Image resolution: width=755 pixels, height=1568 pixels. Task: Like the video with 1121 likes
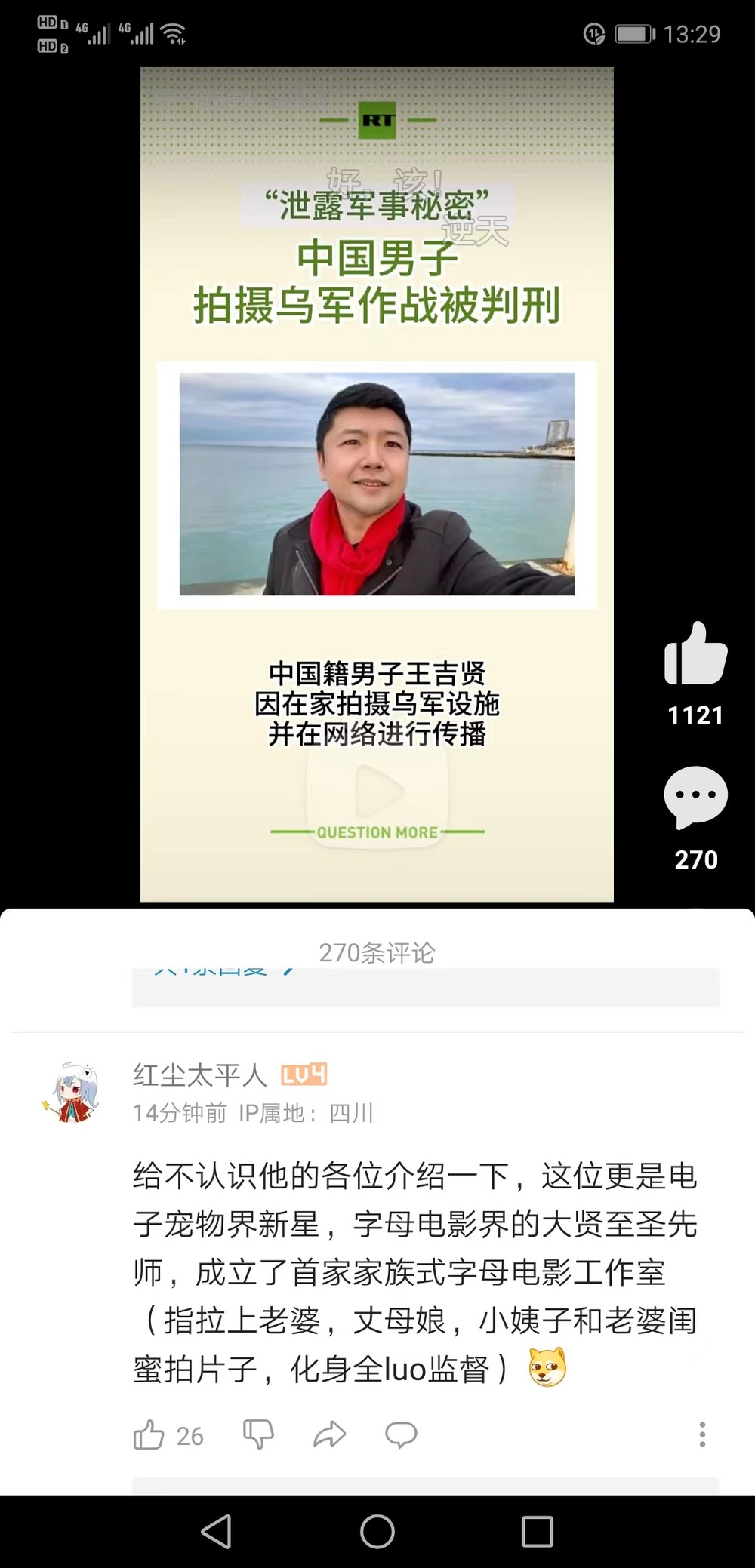point(695,654)
